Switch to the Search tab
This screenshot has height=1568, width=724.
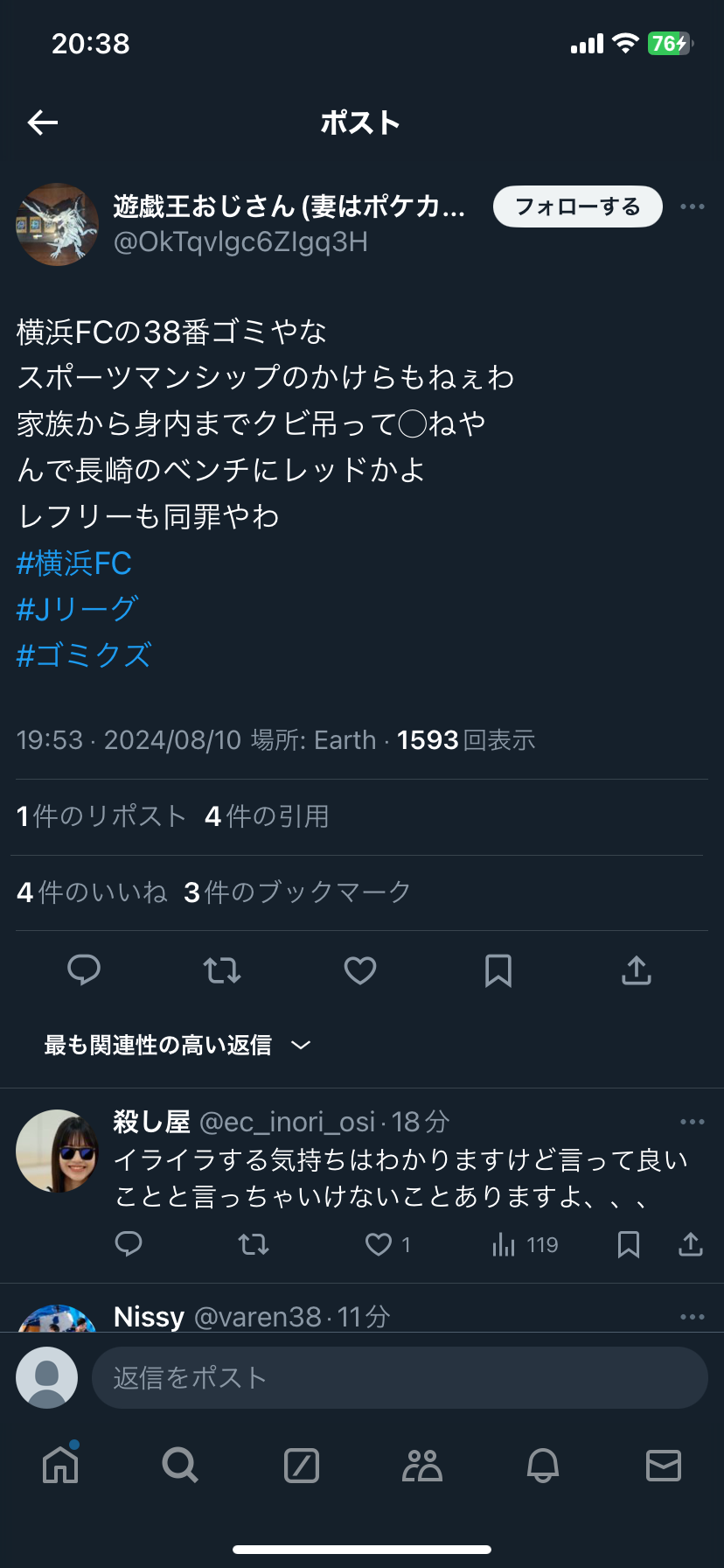pyautogui.click(x=180, y=1465)
